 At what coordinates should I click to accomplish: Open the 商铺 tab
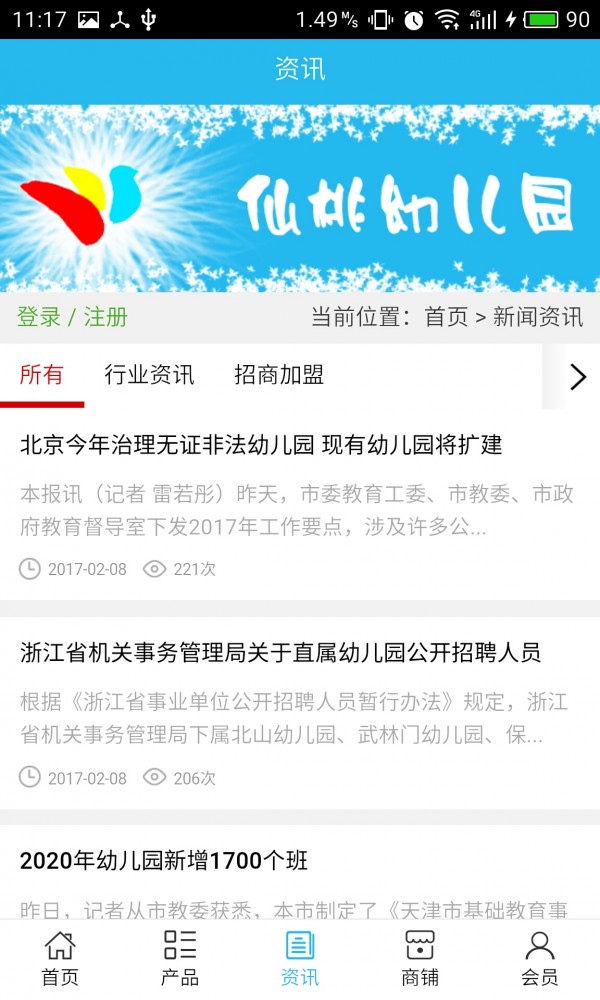click(420, 958)
